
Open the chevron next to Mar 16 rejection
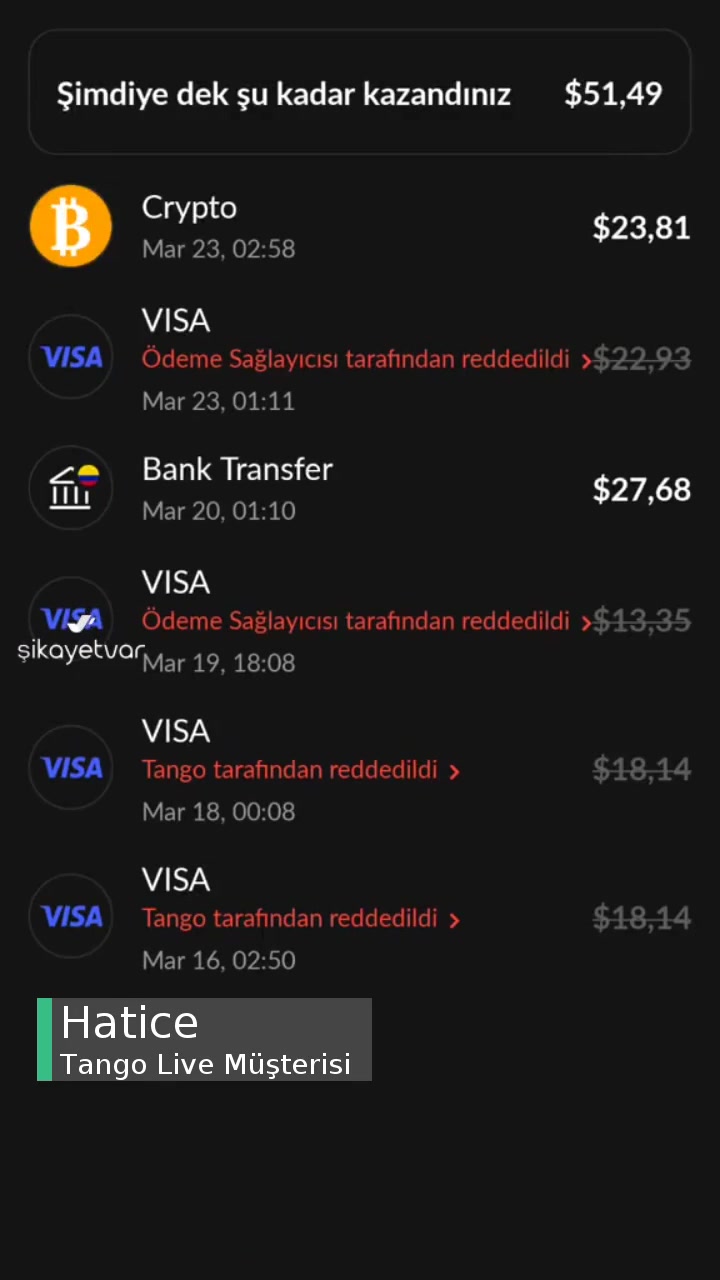pyautogui.click(x=455, y=919)
